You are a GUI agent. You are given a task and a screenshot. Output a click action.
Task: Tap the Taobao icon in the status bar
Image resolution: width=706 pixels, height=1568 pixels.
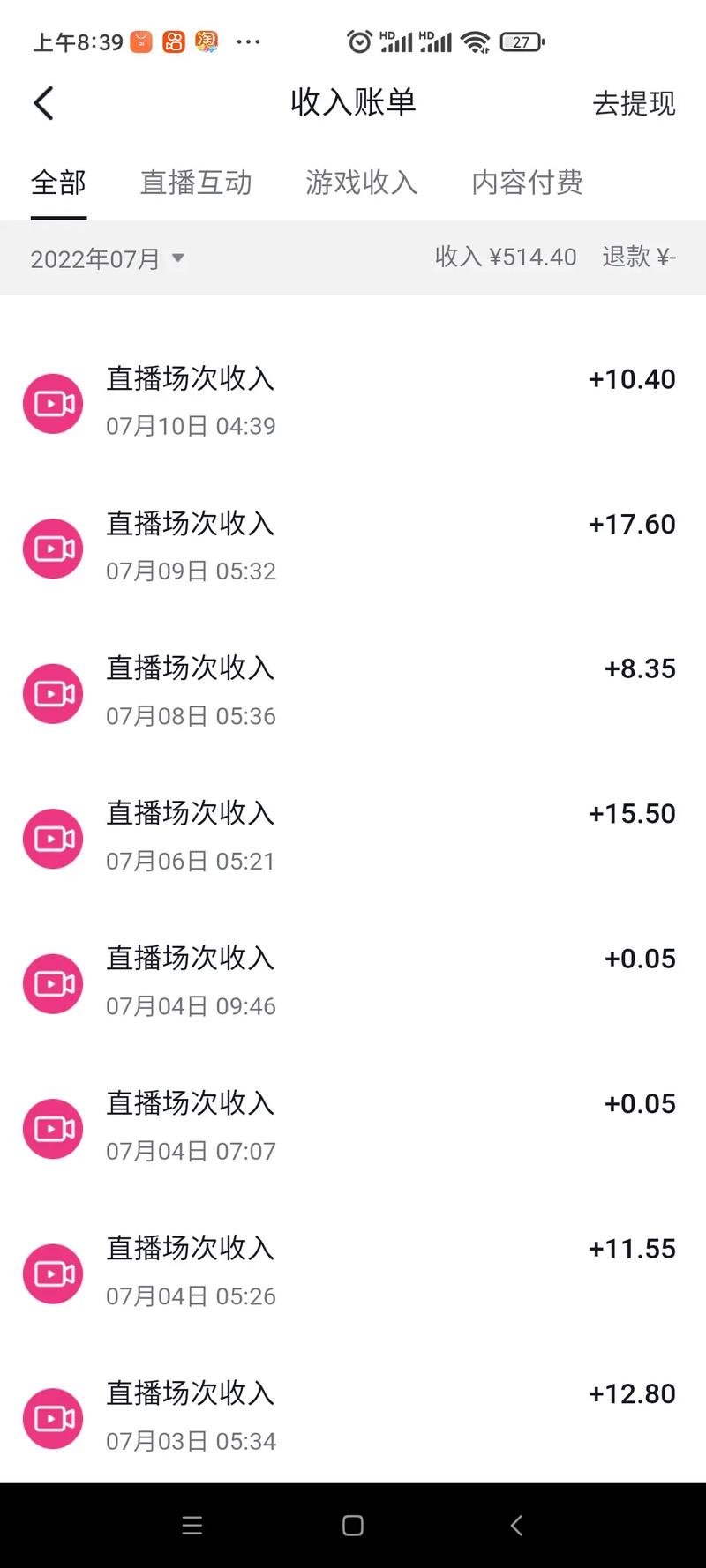(x=207, y=40)
